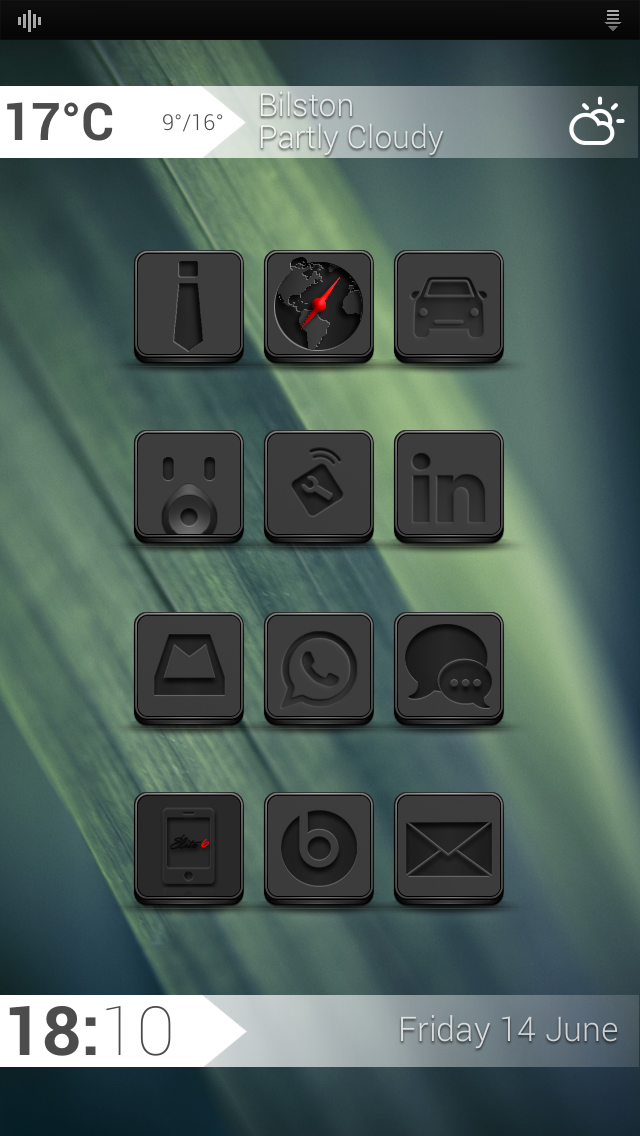Screen dimensions: 640x1136
Task: Open the wrench tag utility app
Action: coord(319,486)
